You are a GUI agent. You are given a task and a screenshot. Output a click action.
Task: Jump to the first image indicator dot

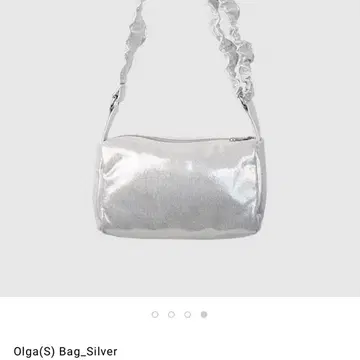155,314
